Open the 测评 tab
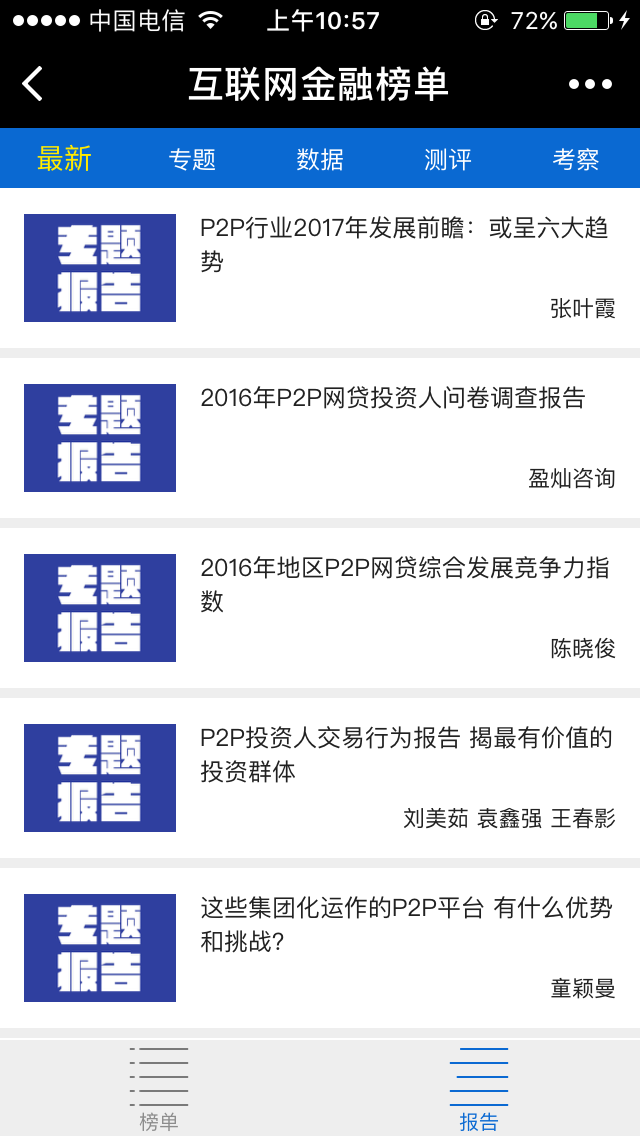This screenshot has width=640, height=1136. coord(448,159)
